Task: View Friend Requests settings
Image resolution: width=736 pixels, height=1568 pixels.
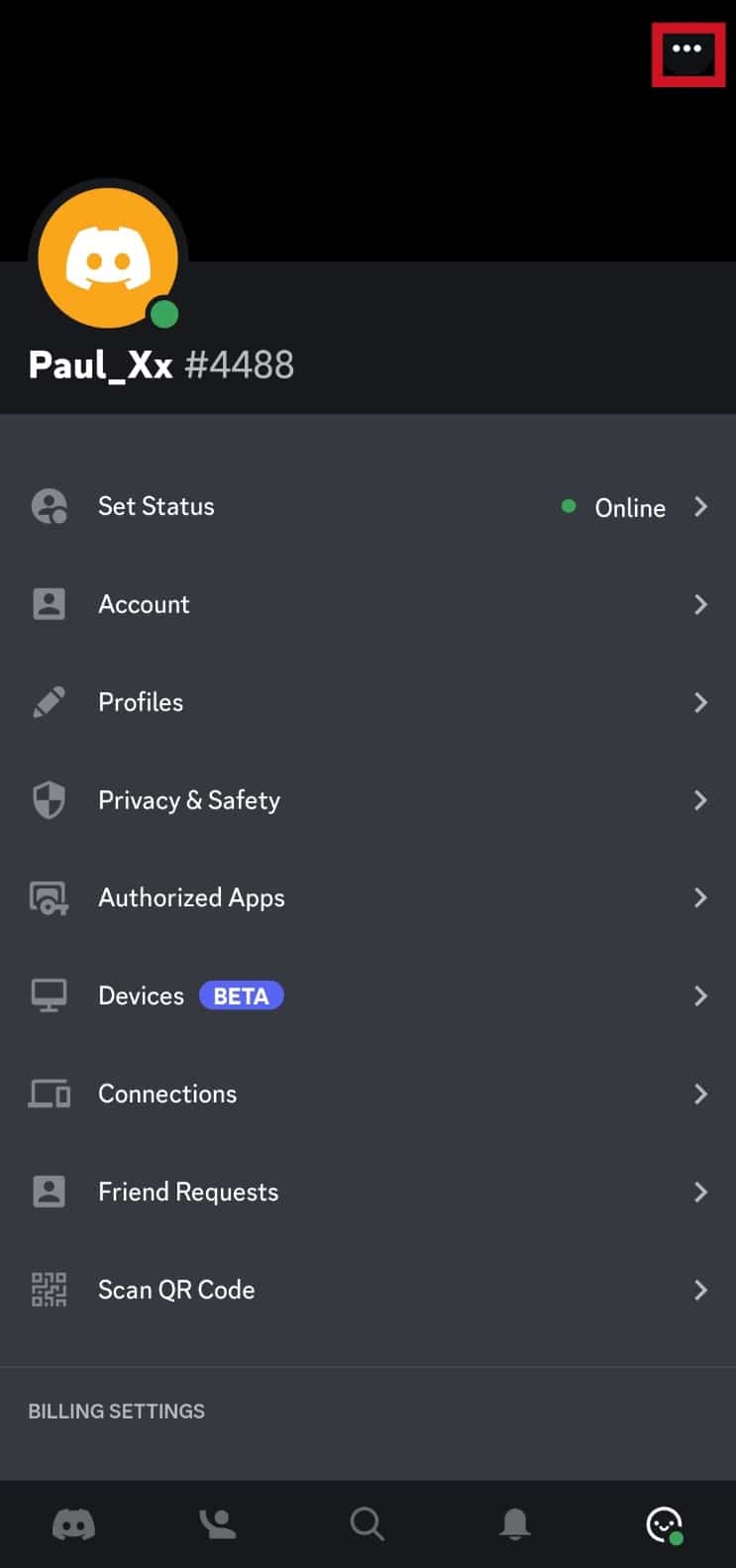Action: (x=368, y=1192)
